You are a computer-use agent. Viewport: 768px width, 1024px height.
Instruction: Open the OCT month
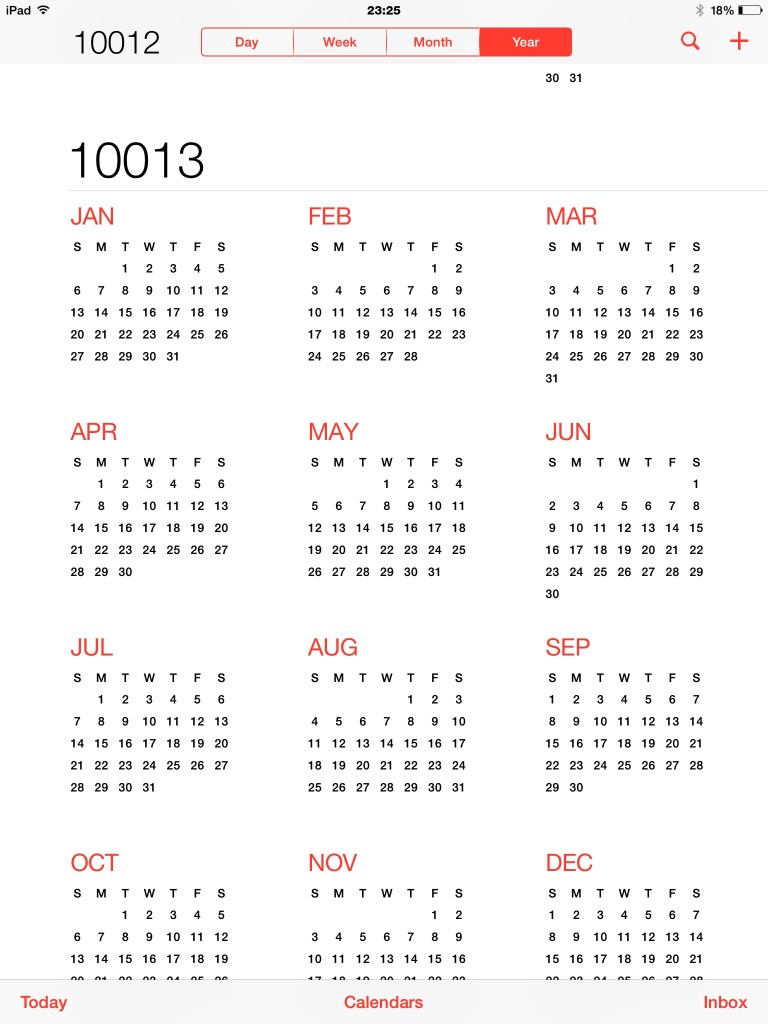click(x=94, y=862)
